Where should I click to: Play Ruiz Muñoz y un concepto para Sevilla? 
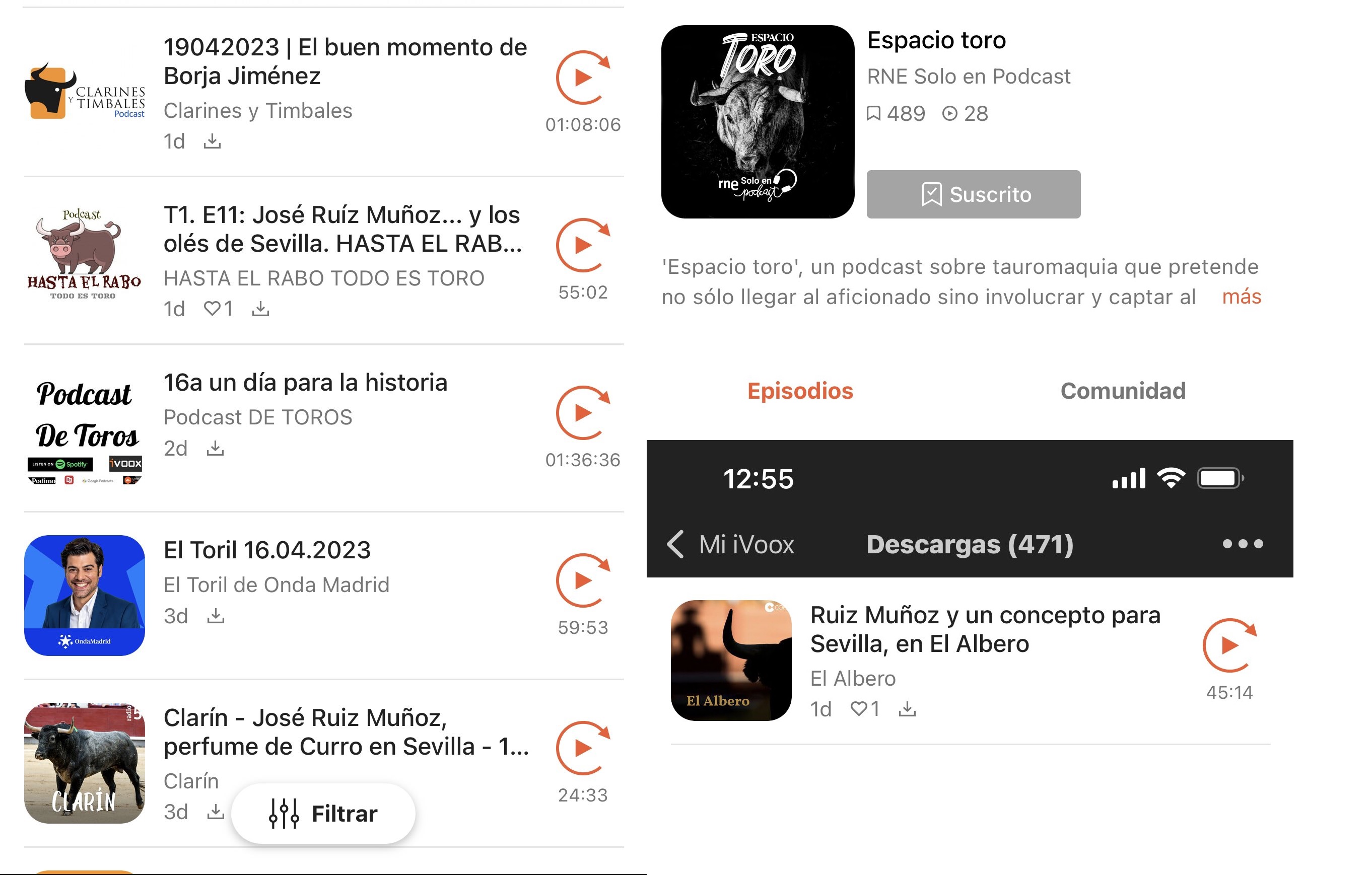[x=1229, y=645]
